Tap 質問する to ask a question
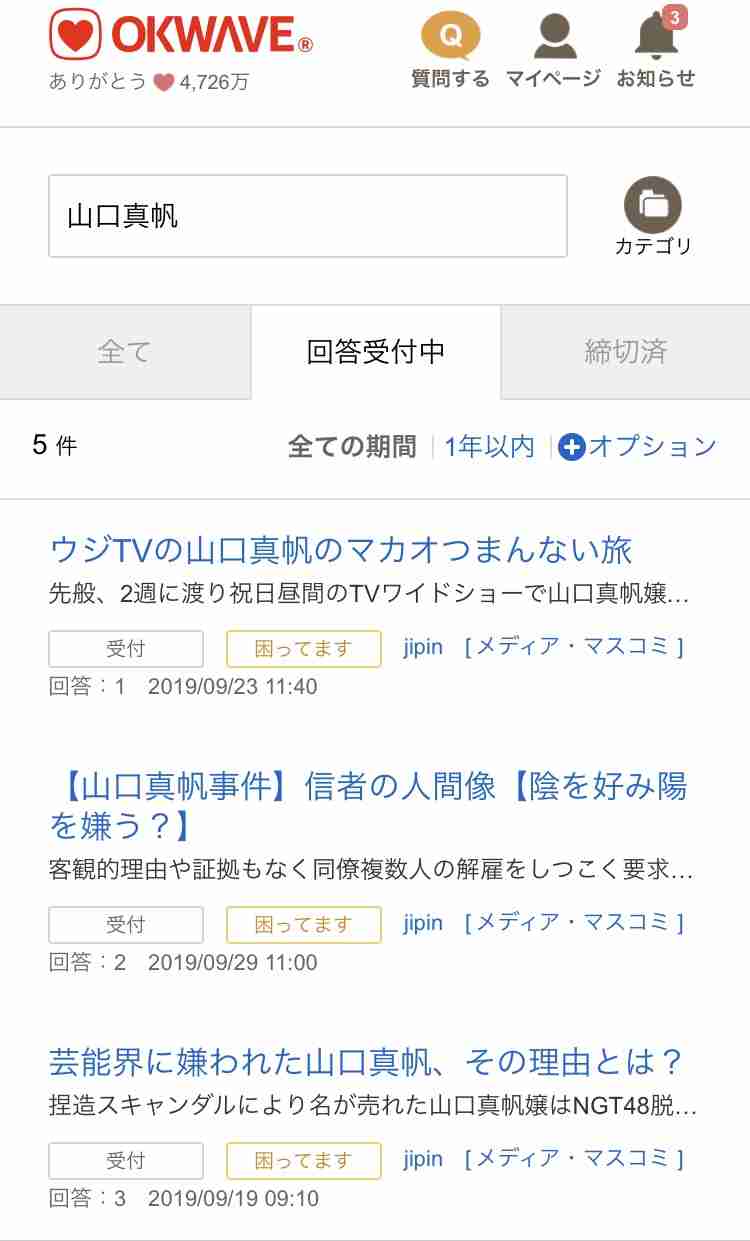The width and height of the screenshot is (750, 1241). [450, 52]
